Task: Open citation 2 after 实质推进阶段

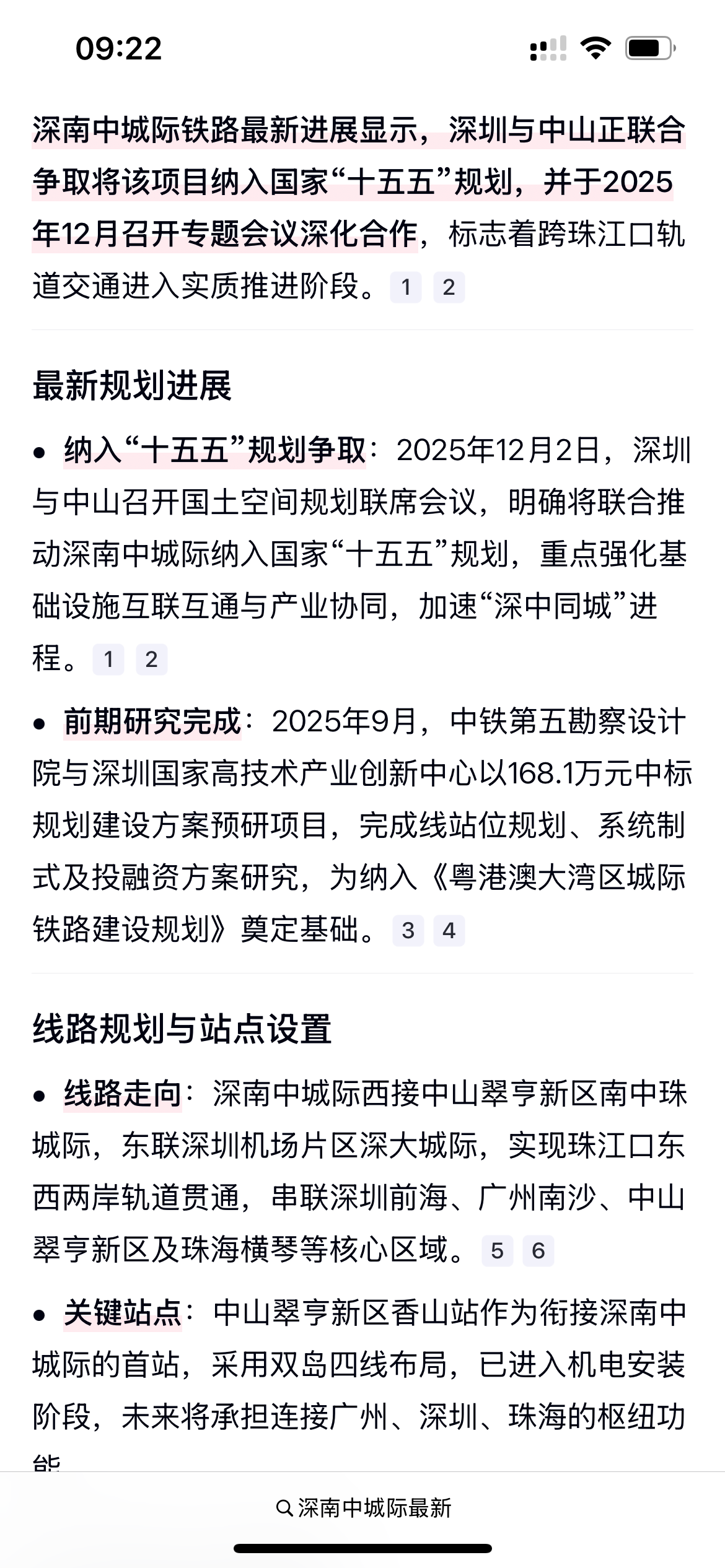Action: (x=449, y=287)
